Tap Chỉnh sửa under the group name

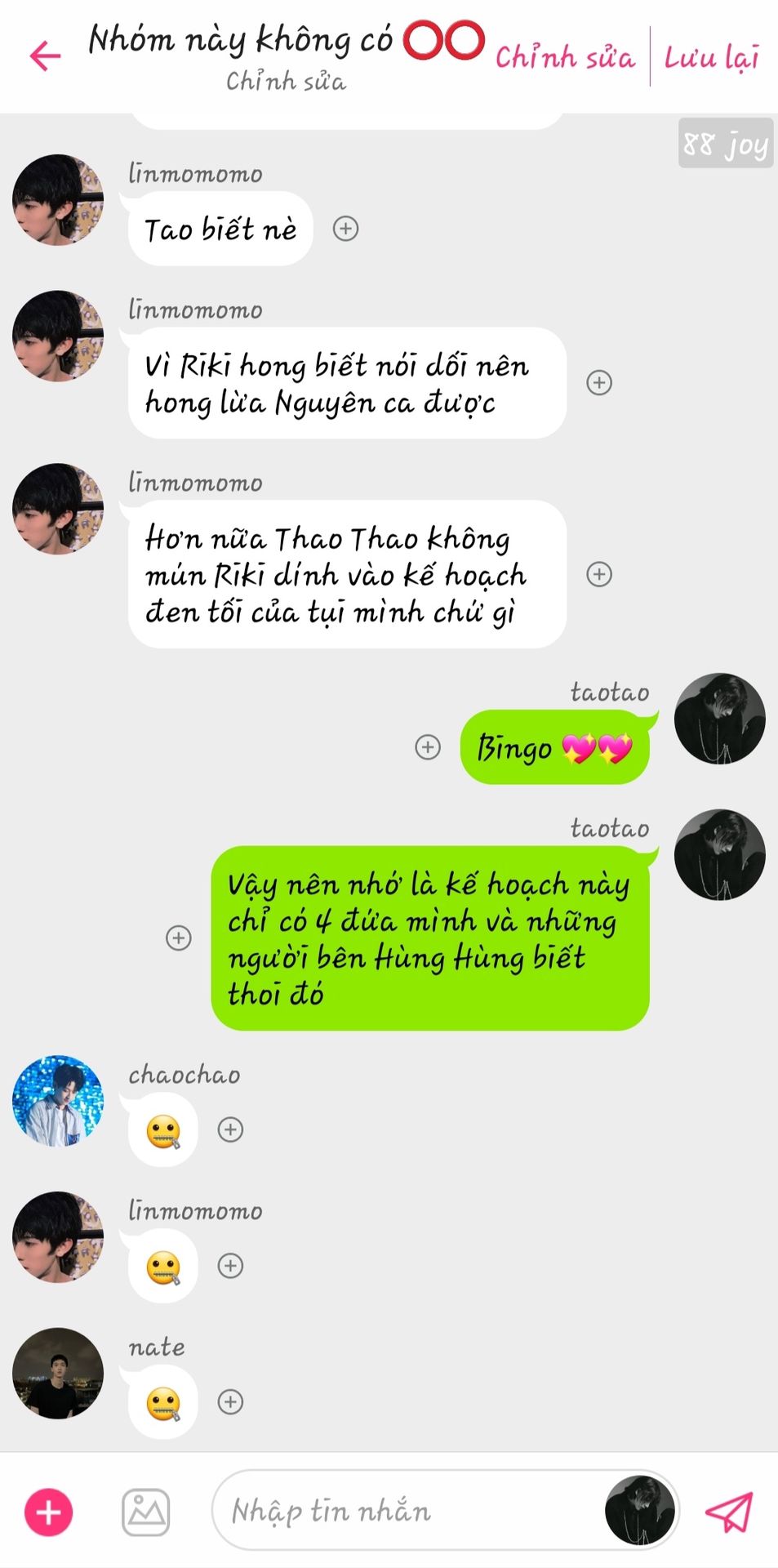(x=286, y=81)
